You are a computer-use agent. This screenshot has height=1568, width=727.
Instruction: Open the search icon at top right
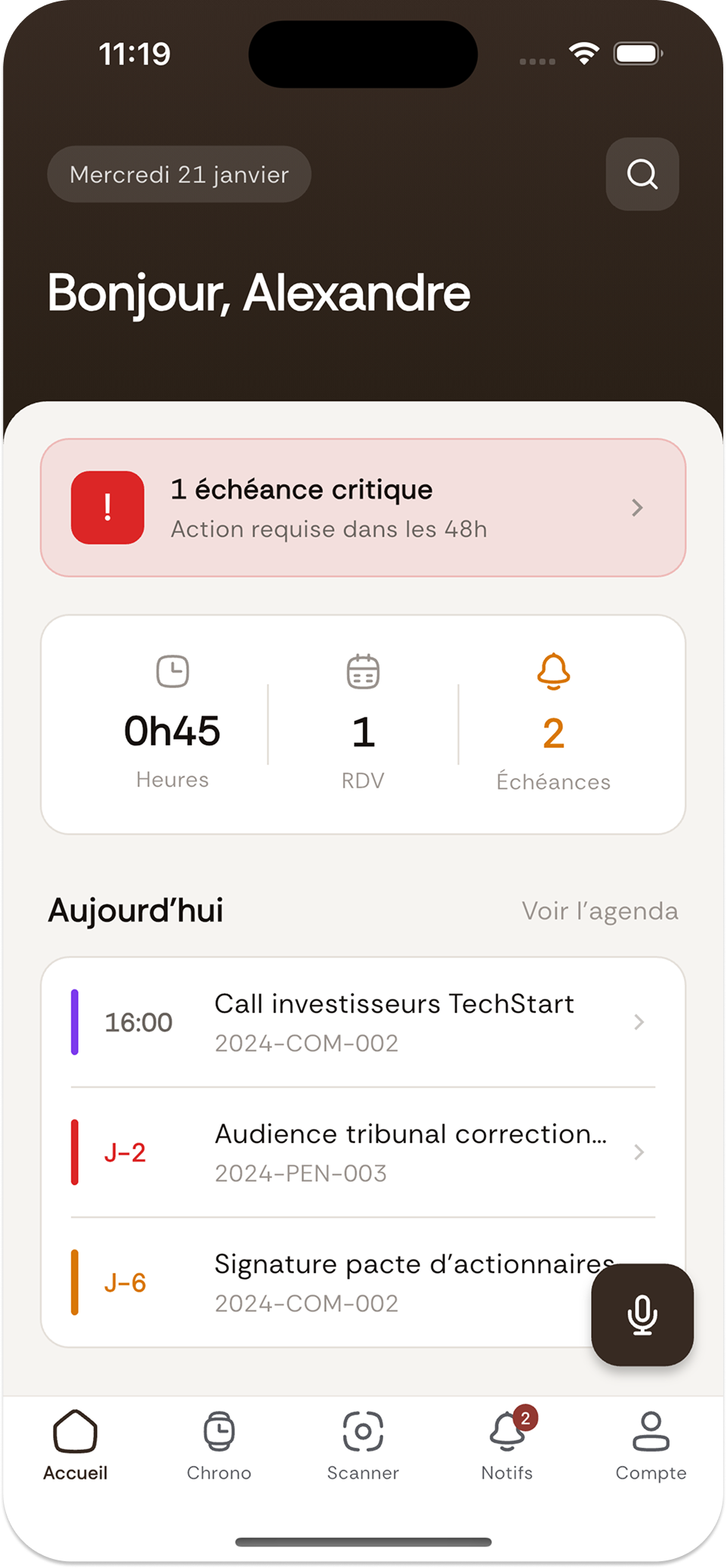point(642,174)
